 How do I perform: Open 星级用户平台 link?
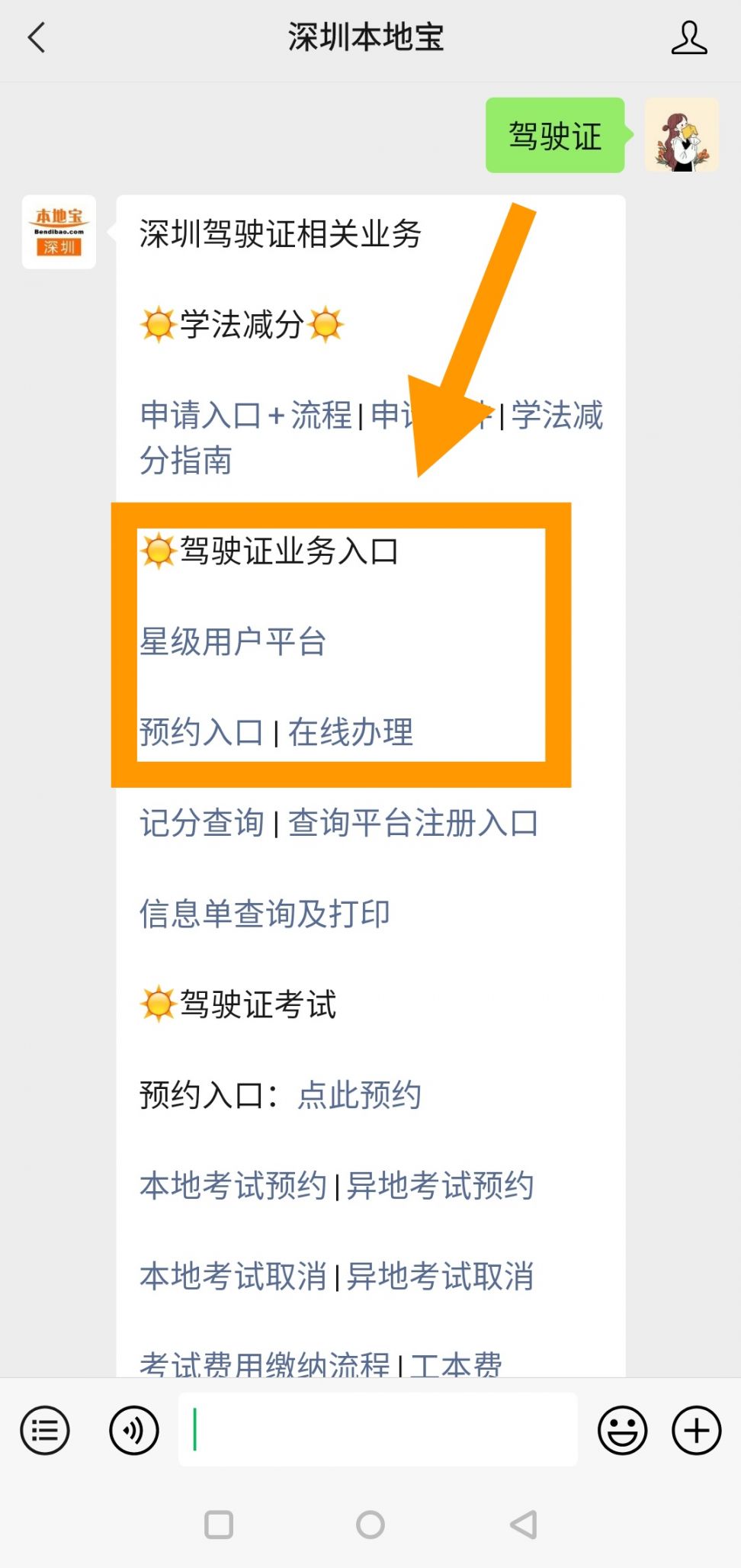point(233,641)
